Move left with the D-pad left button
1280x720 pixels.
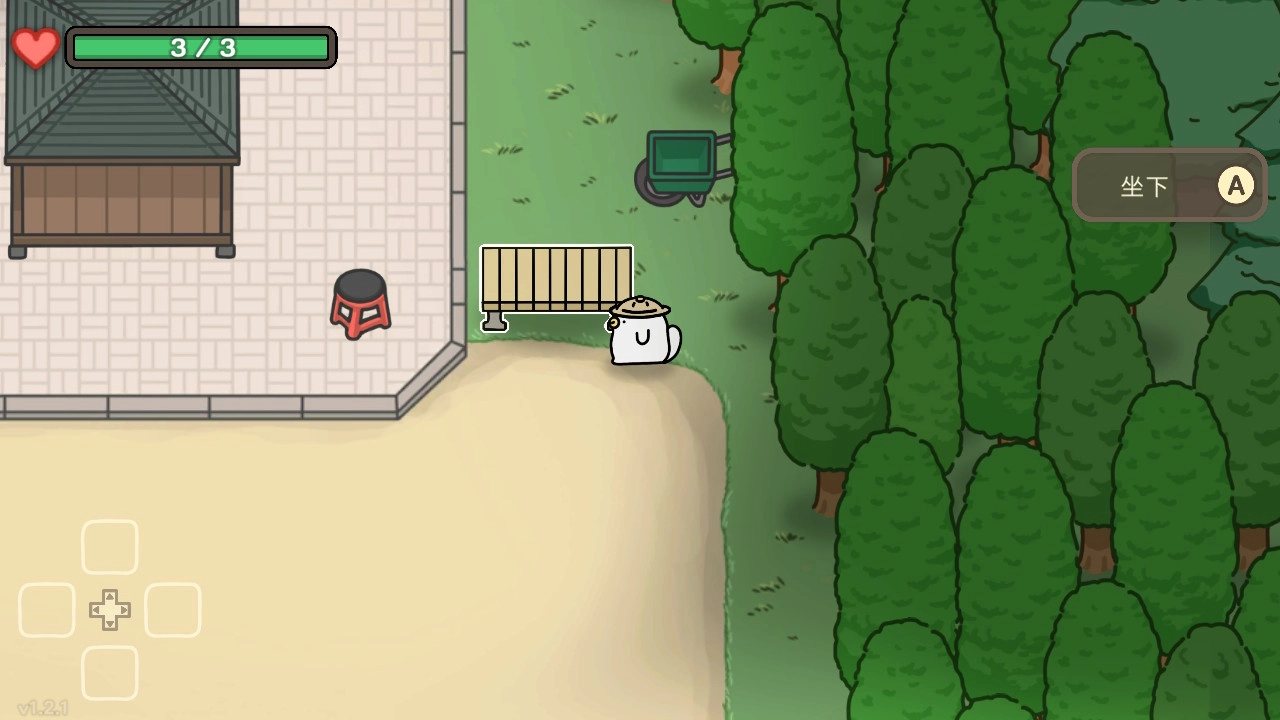point(47,610)
